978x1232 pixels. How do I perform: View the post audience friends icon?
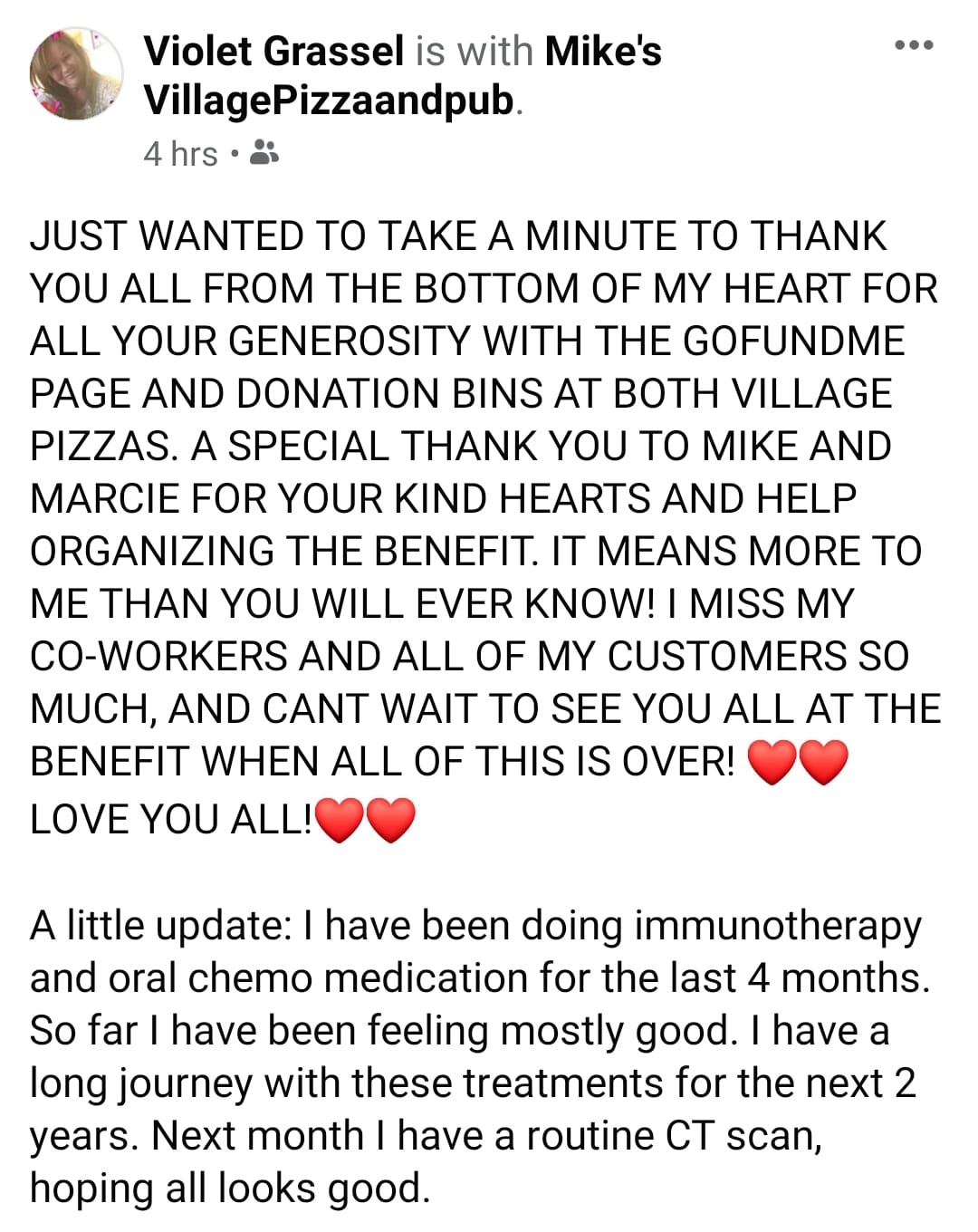264,153
